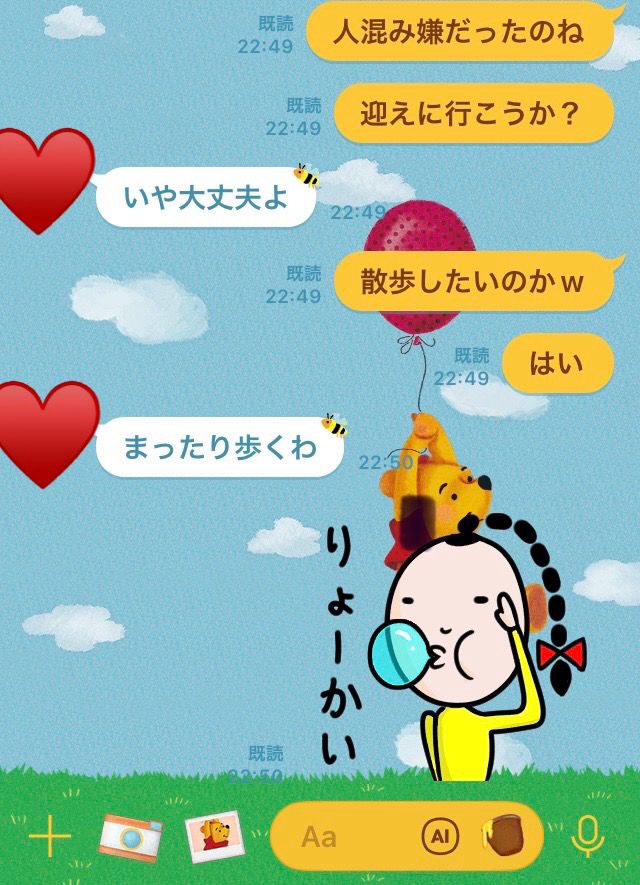Open the AI assistant button
Viewport: 640px width, 885px height.
[440, 836]
